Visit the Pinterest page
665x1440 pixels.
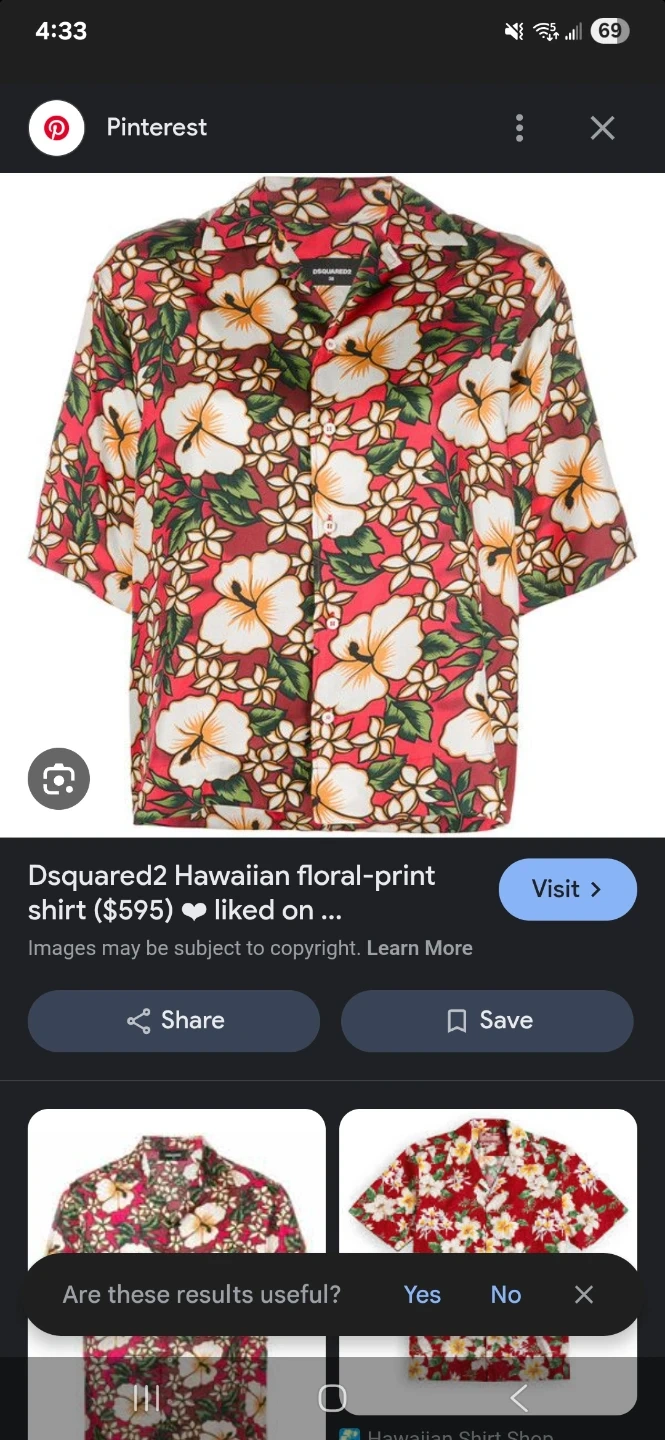point(567,889)
